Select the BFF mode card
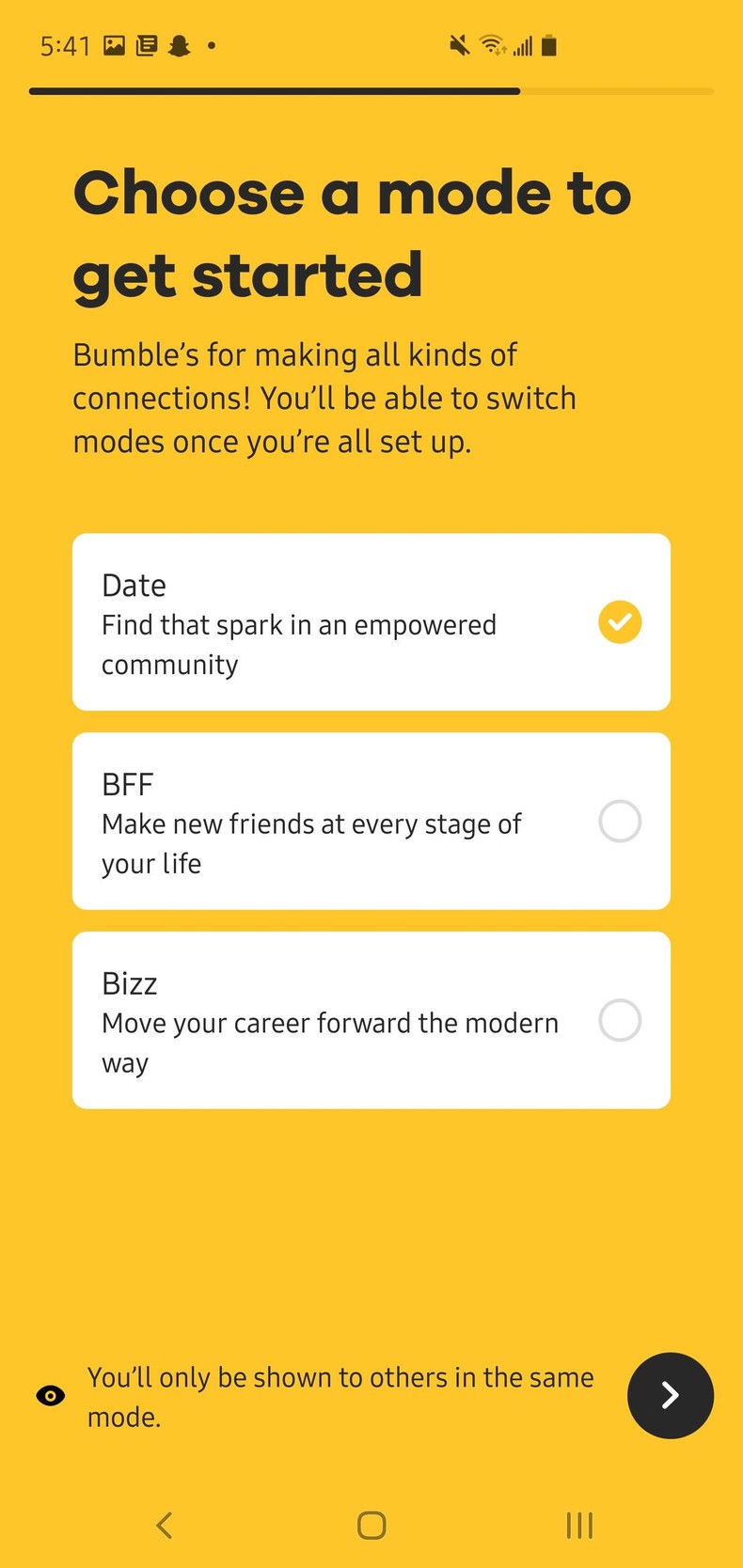The image size is (743, 1568). tap(371, 821)
